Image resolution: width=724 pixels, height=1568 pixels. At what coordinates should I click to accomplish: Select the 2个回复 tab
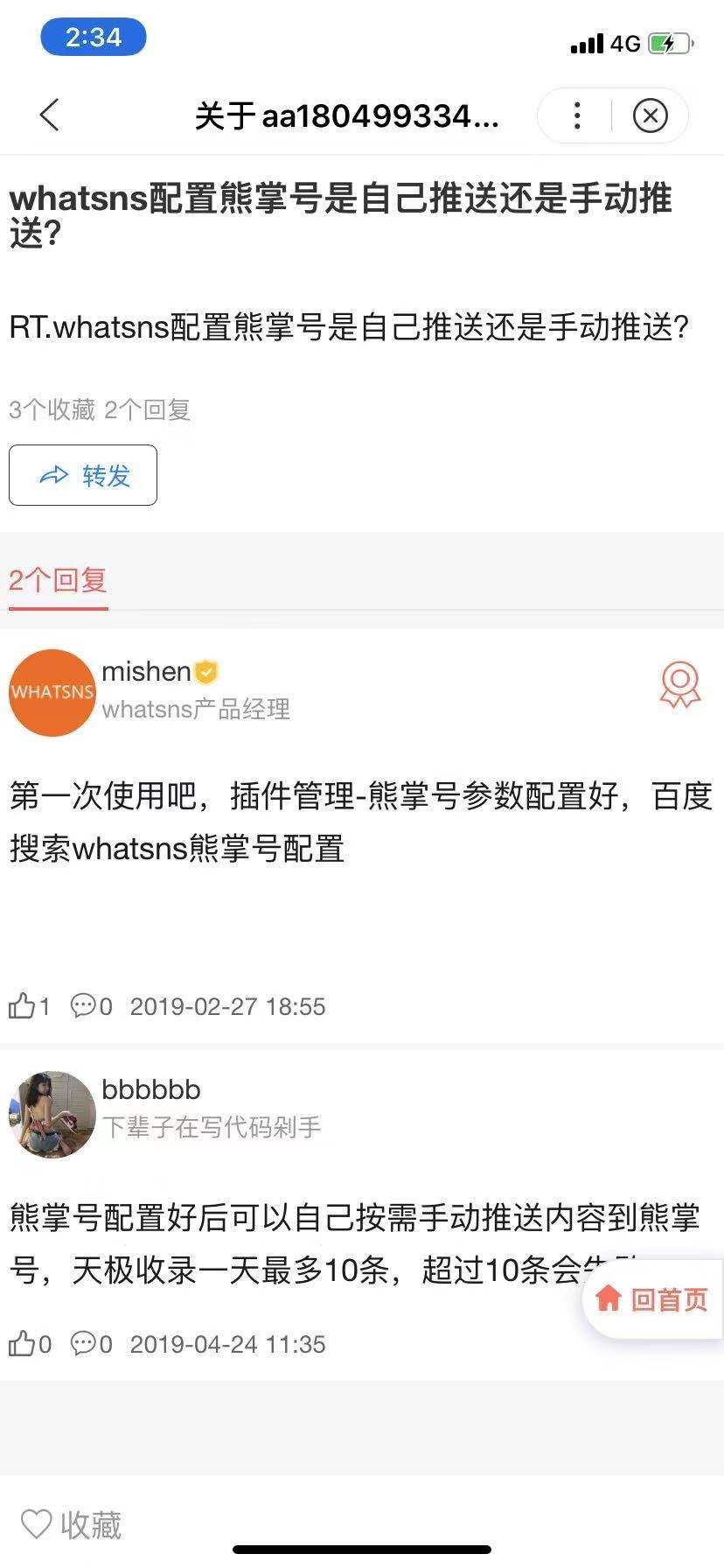click(x=58, y=580)
